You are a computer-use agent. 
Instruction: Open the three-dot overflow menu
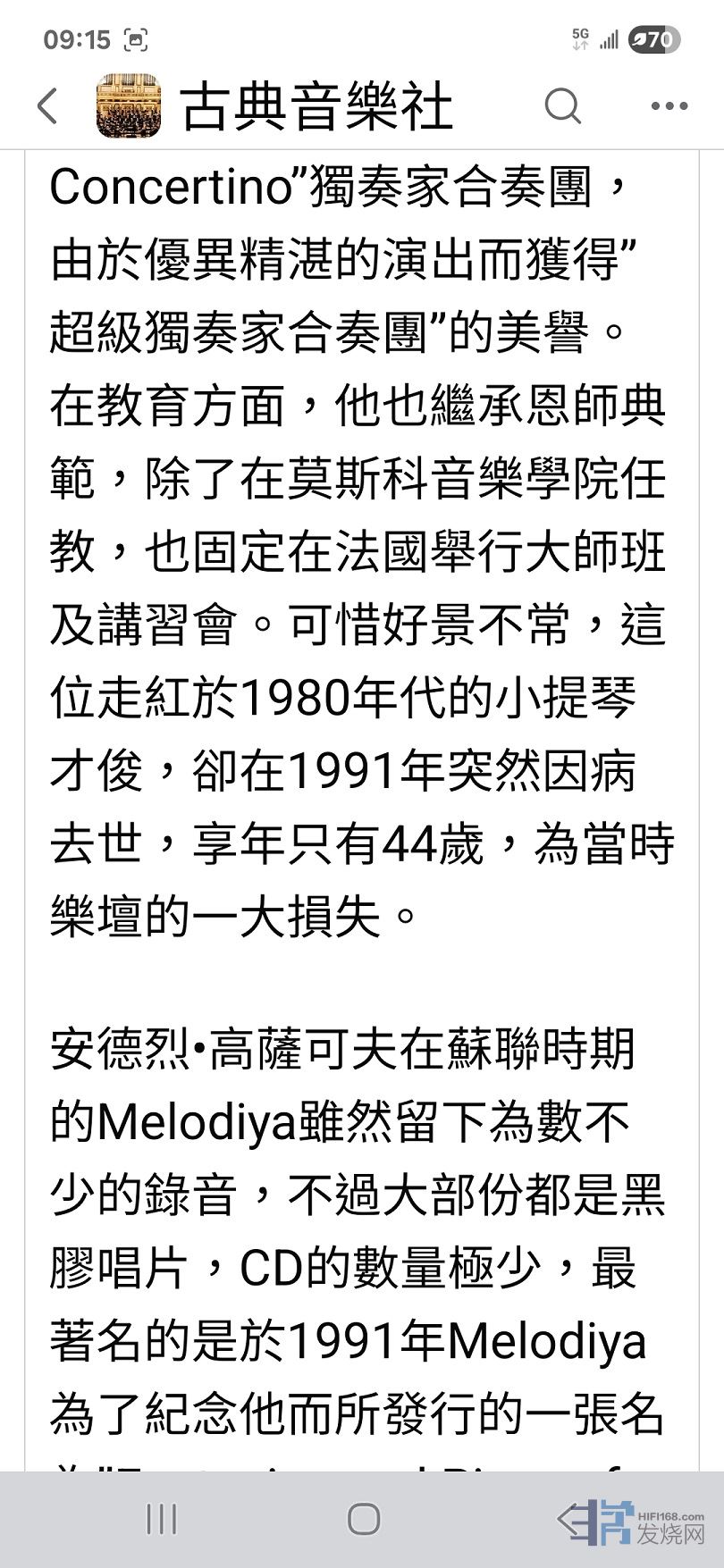coord(669,106)
